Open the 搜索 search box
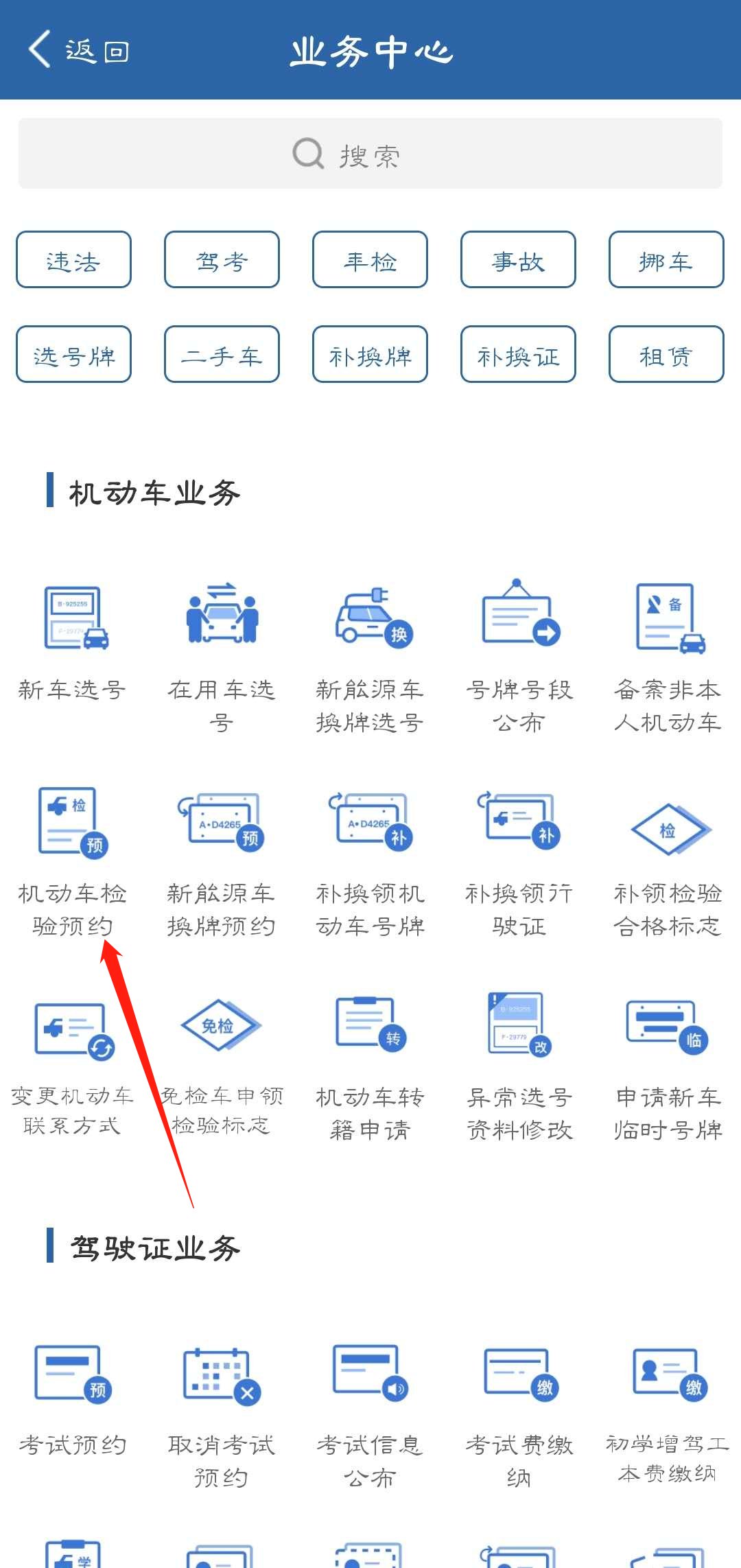The image size is (741, 1568). click(370, 154)
